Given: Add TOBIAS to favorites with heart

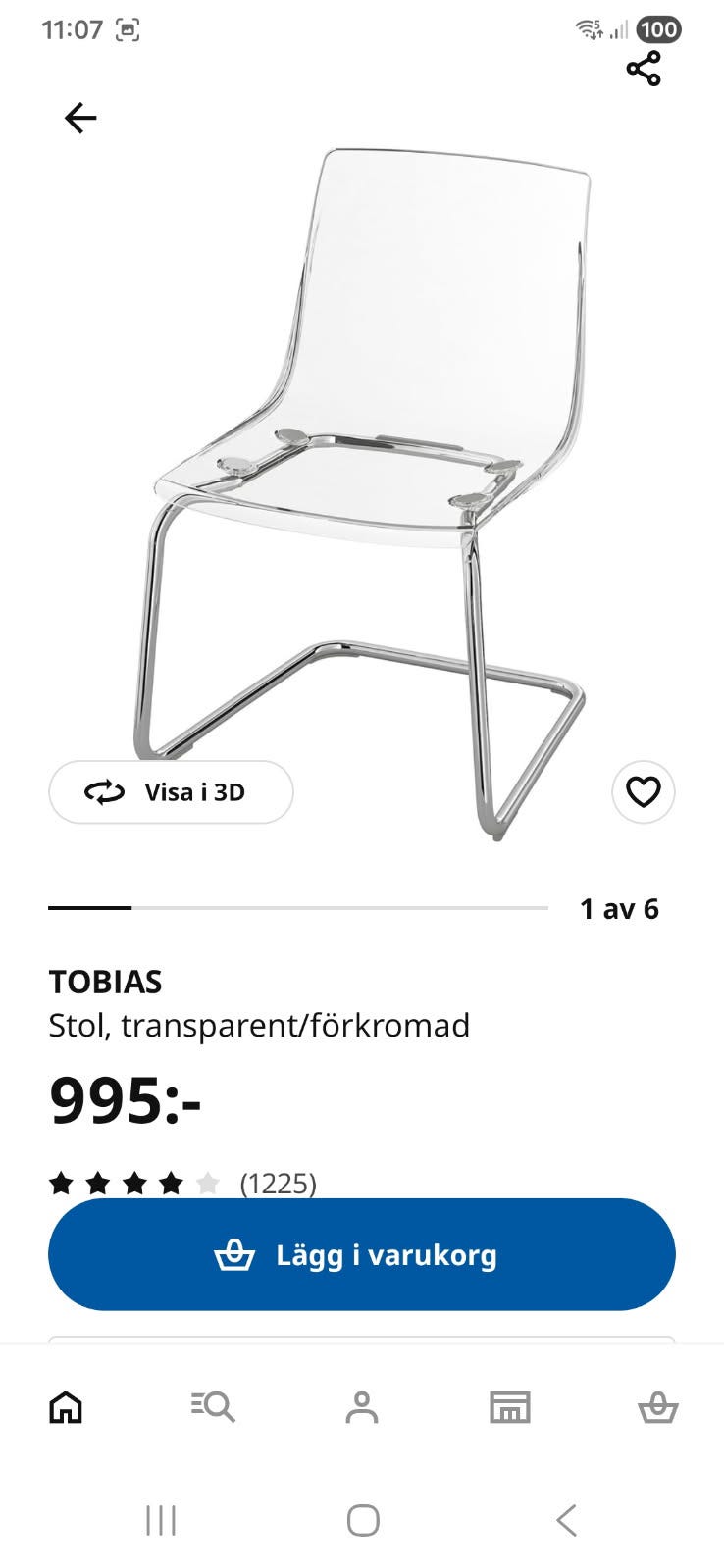Looking at the screenshot, I should (643, 791).
